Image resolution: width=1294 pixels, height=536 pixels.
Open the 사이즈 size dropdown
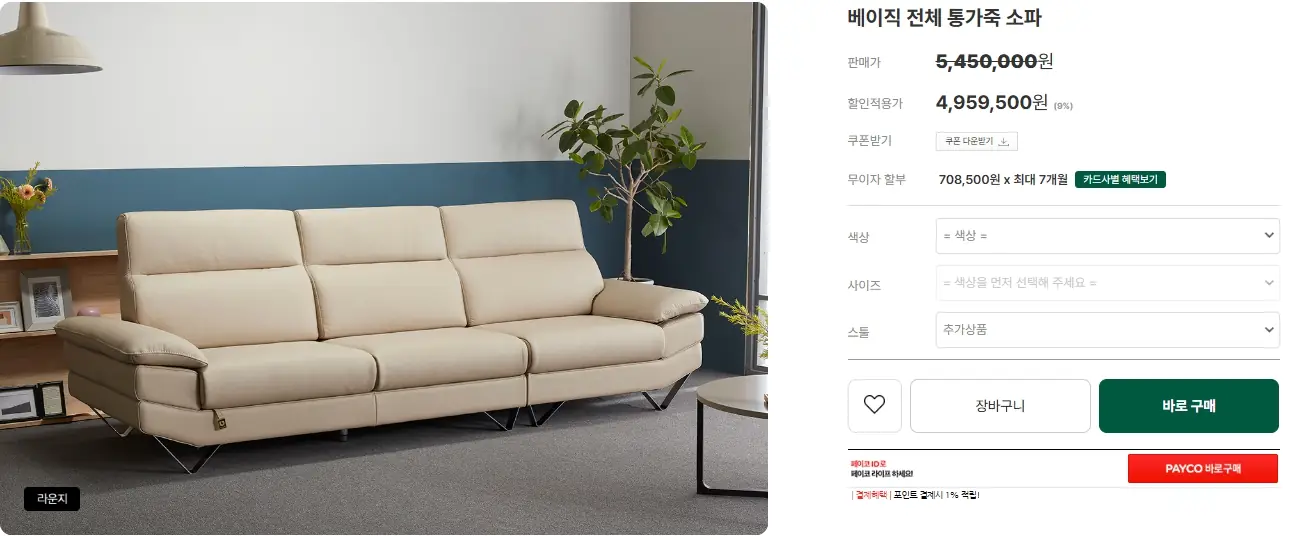tap(1107, 283)
